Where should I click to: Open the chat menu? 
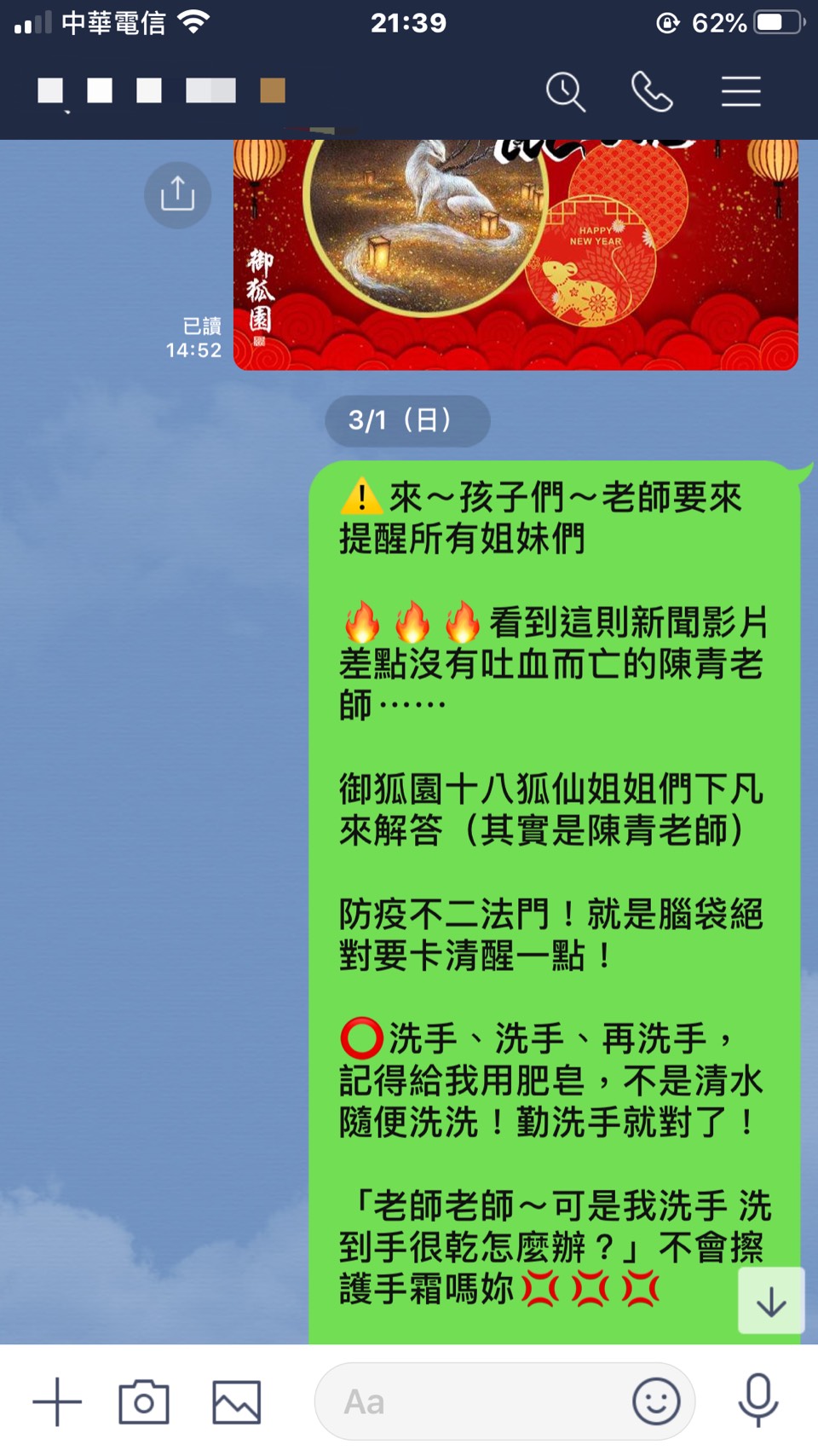point(740,91)
